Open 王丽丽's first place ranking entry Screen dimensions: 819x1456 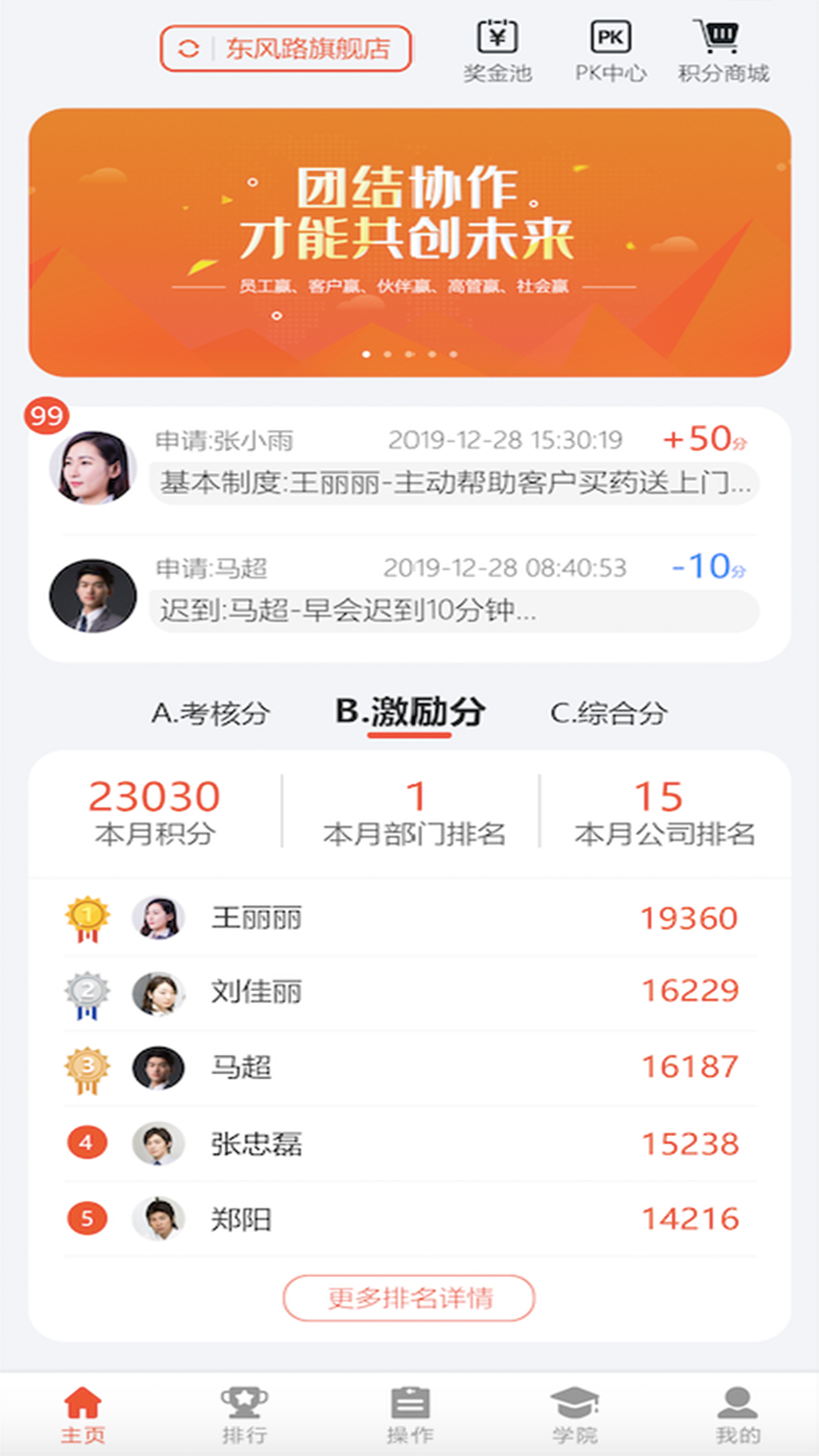tap(409, 917)
